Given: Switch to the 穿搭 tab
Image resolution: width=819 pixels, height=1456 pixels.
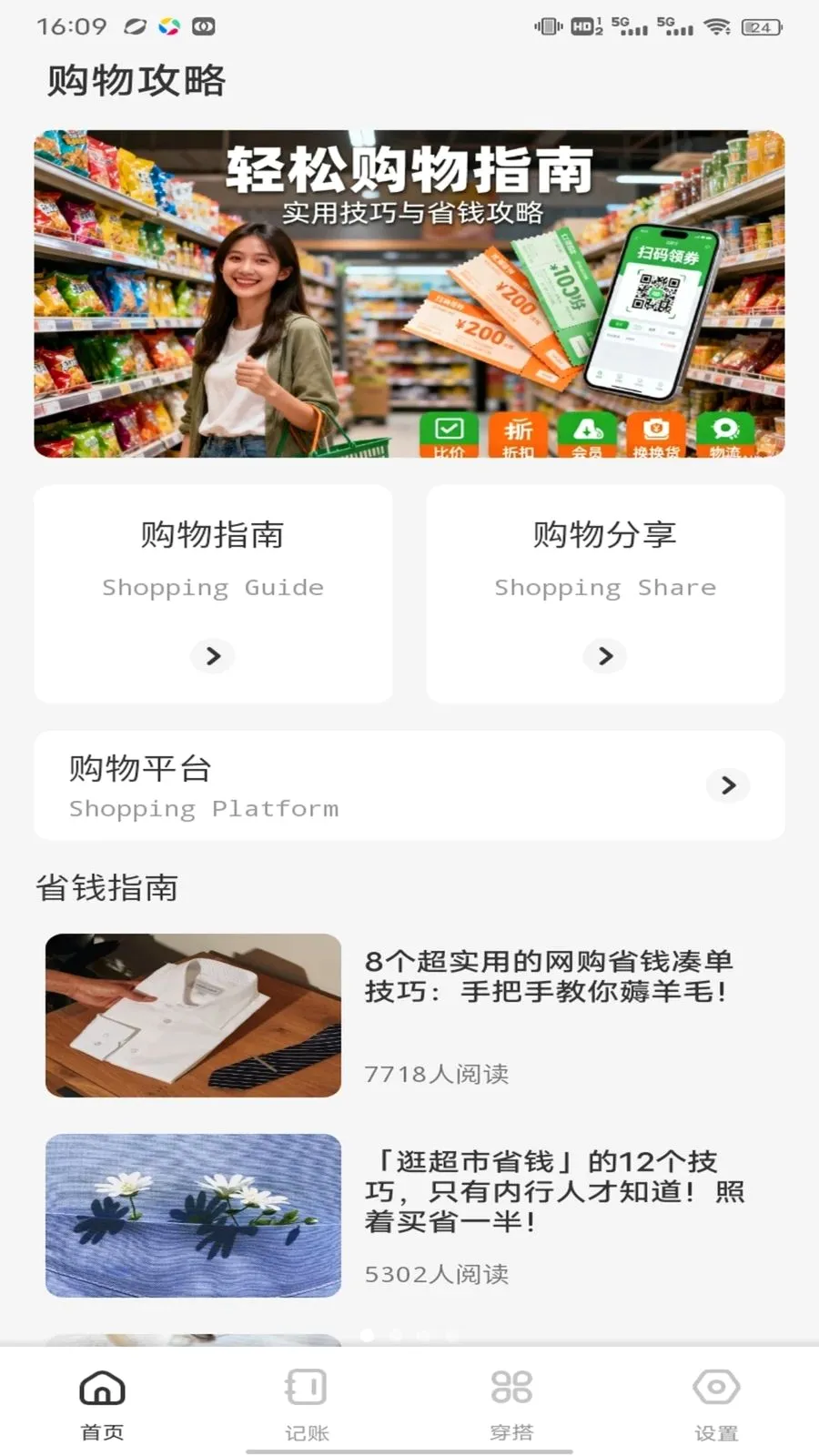Looking at the screenshot, I should [x=511, y=1405].
